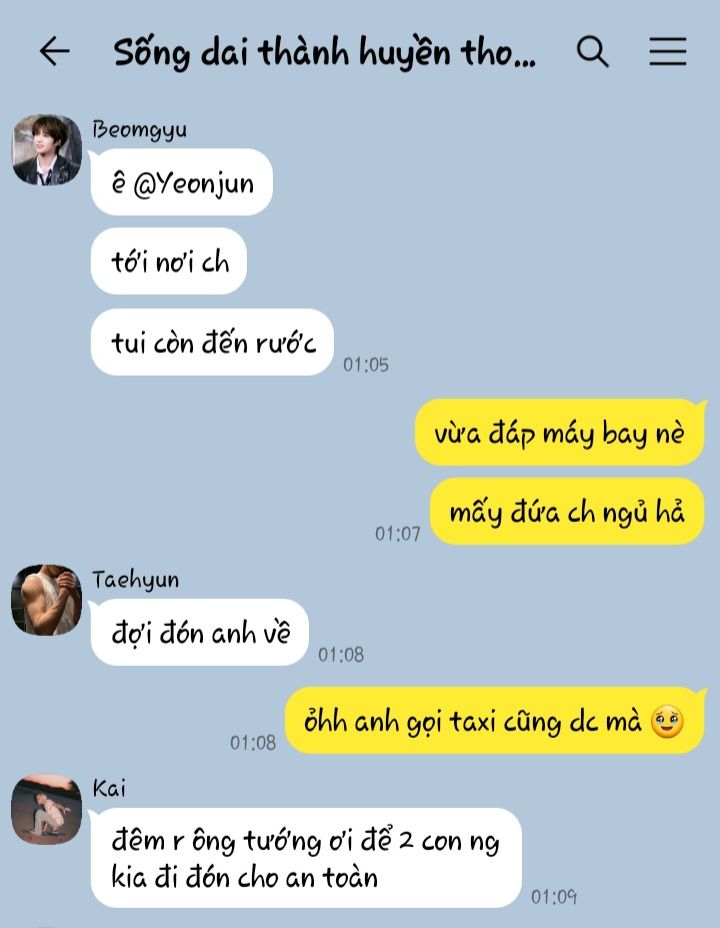
Task: Open Taehyun's profile avatar
Action: (47, 600)
